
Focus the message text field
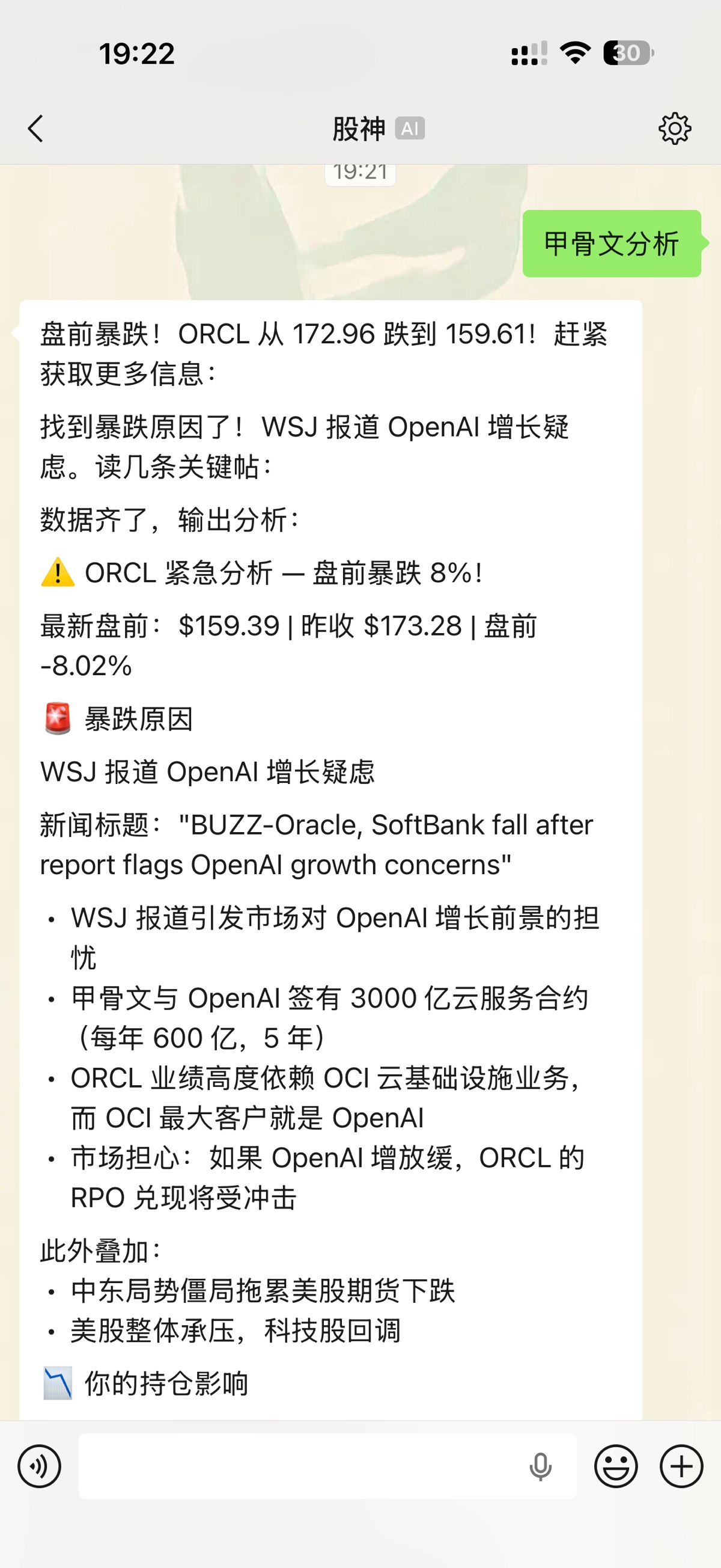tap(298, 1466)
